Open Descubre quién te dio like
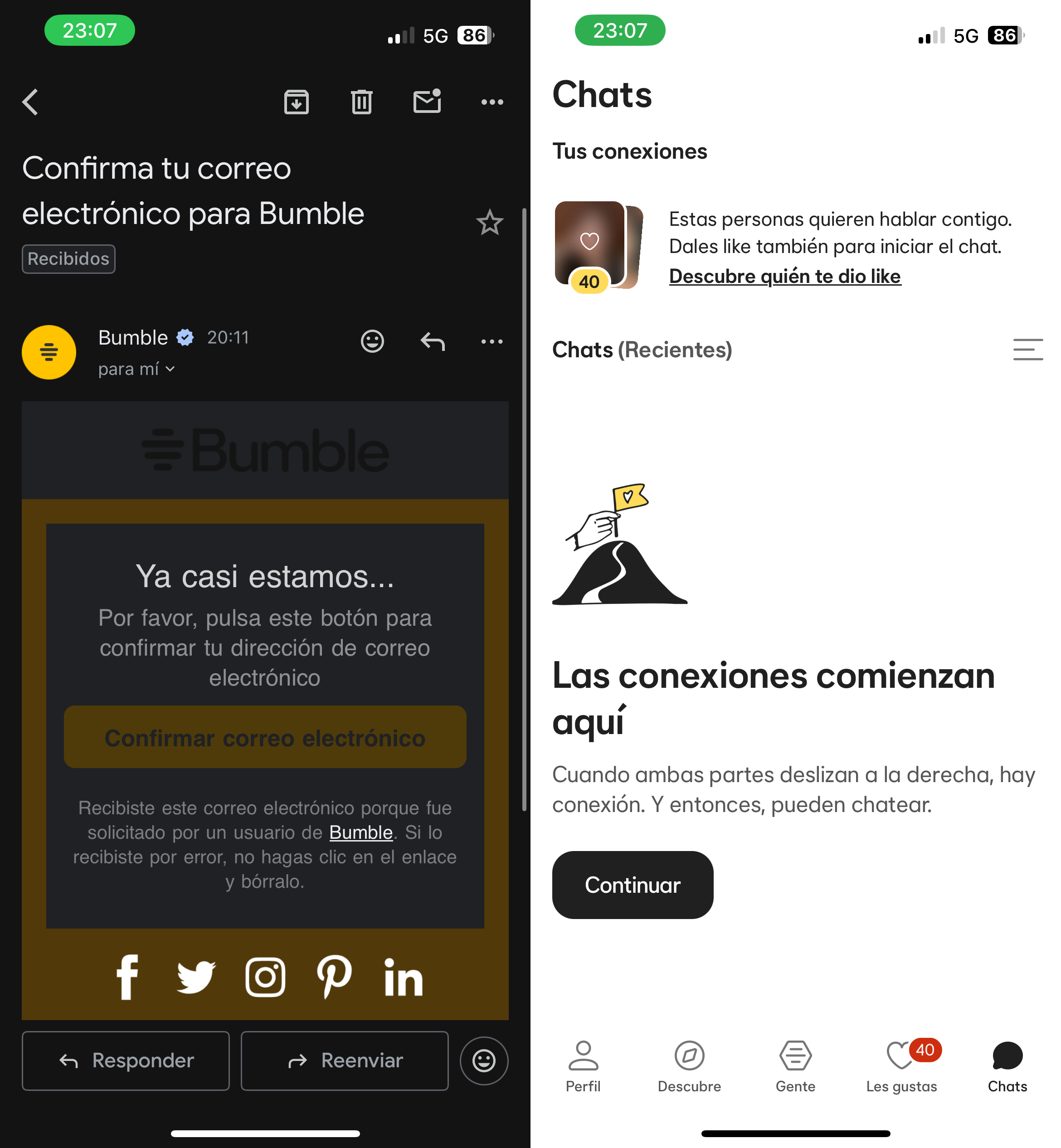Image resolution: width=1061 pixels, height=1148 pixels. pyautogui.click(x=785, y=277)
